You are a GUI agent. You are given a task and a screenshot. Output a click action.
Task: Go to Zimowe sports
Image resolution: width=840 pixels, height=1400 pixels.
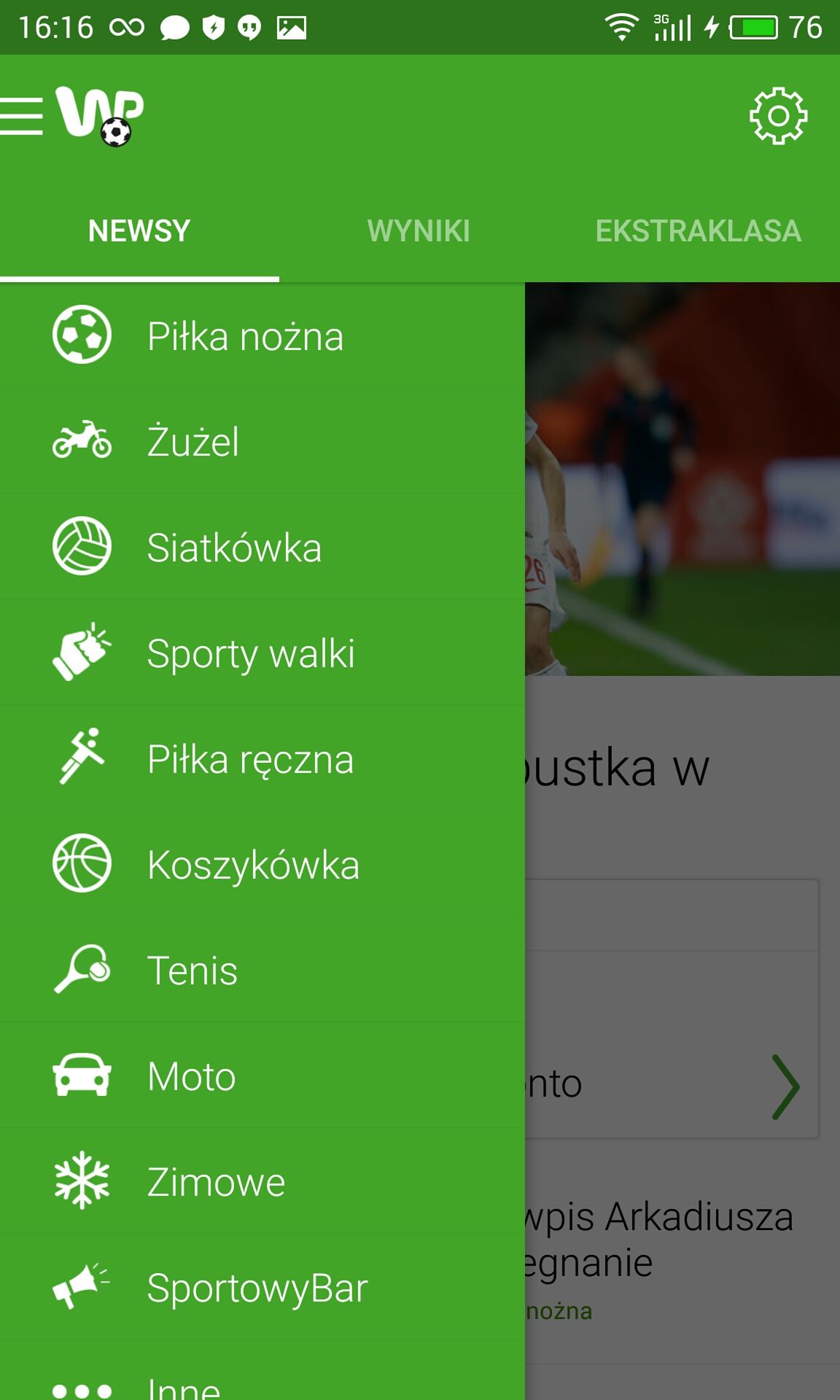coord(262,1181)
